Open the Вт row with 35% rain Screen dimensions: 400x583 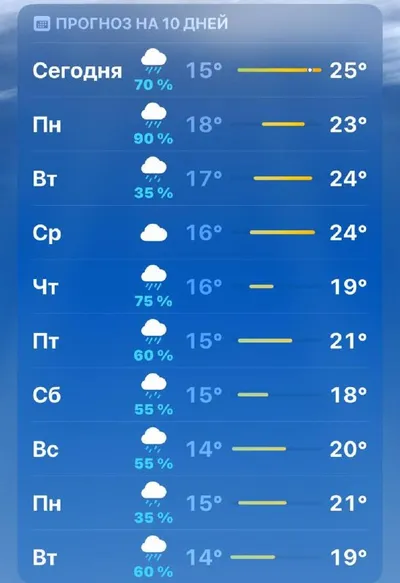point(200,178)
